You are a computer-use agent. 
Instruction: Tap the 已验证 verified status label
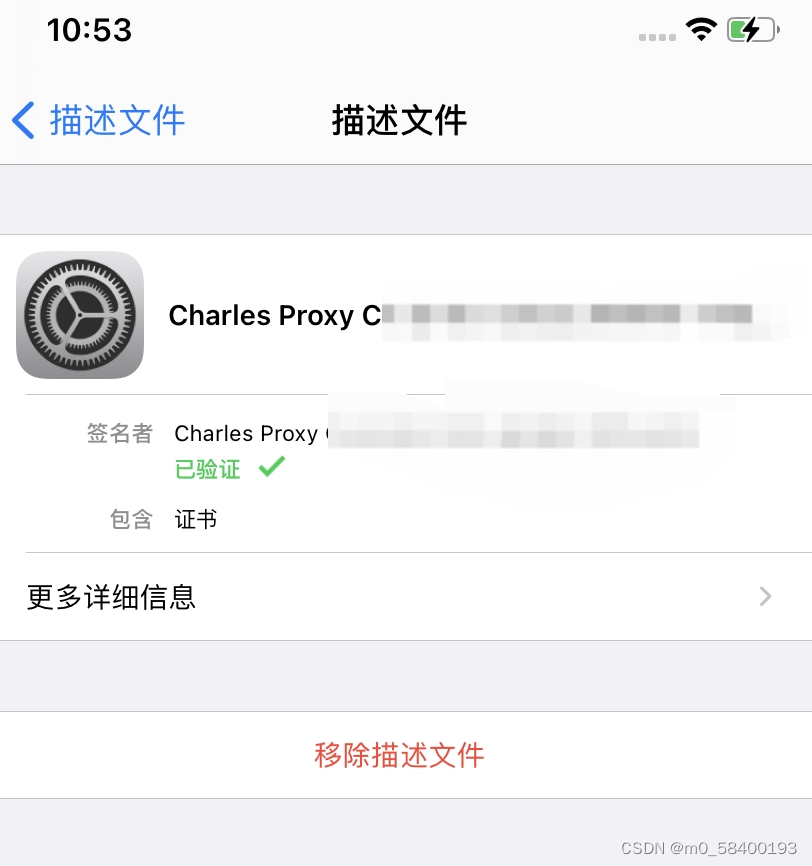click(x=207, y=469)
